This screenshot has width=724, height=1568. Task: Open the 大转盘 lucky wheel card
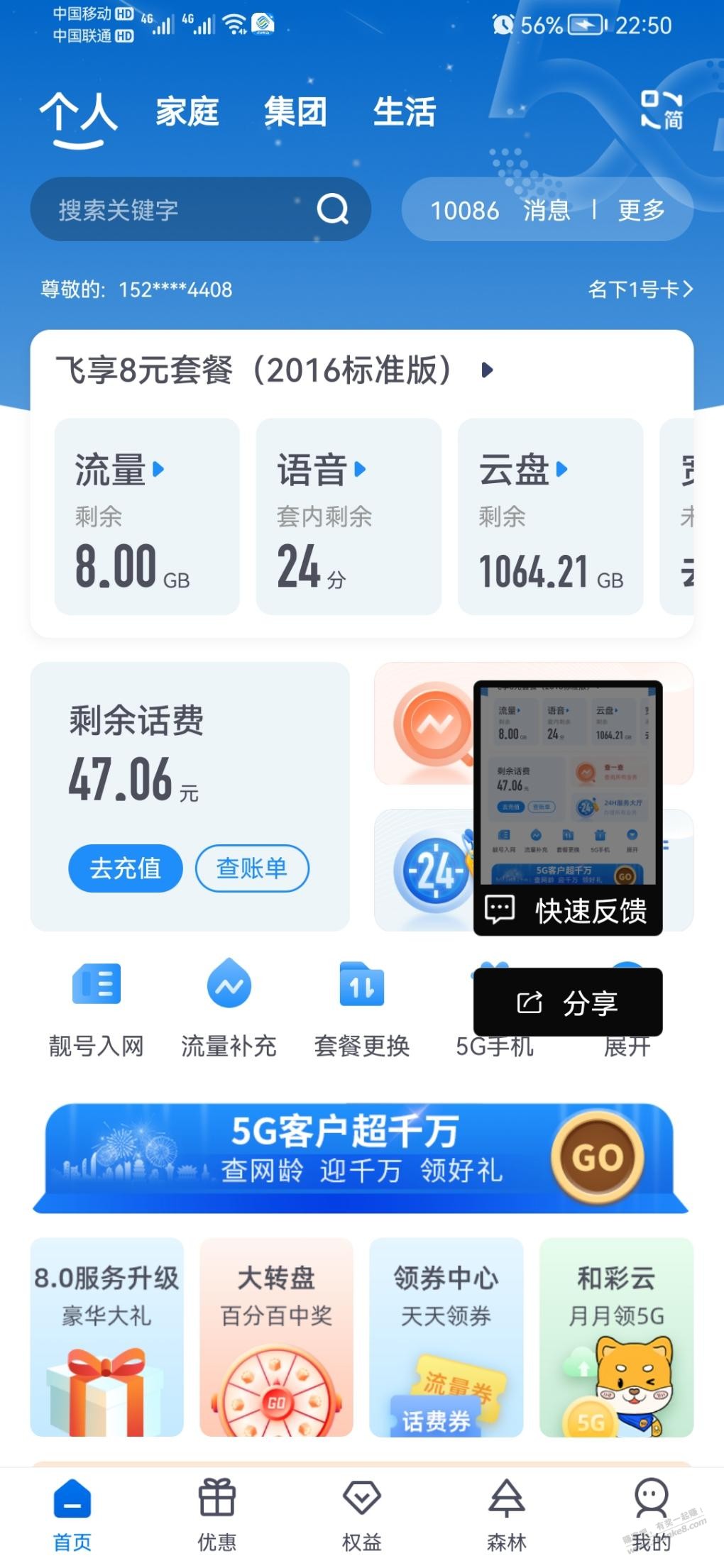pos(276,1337)
